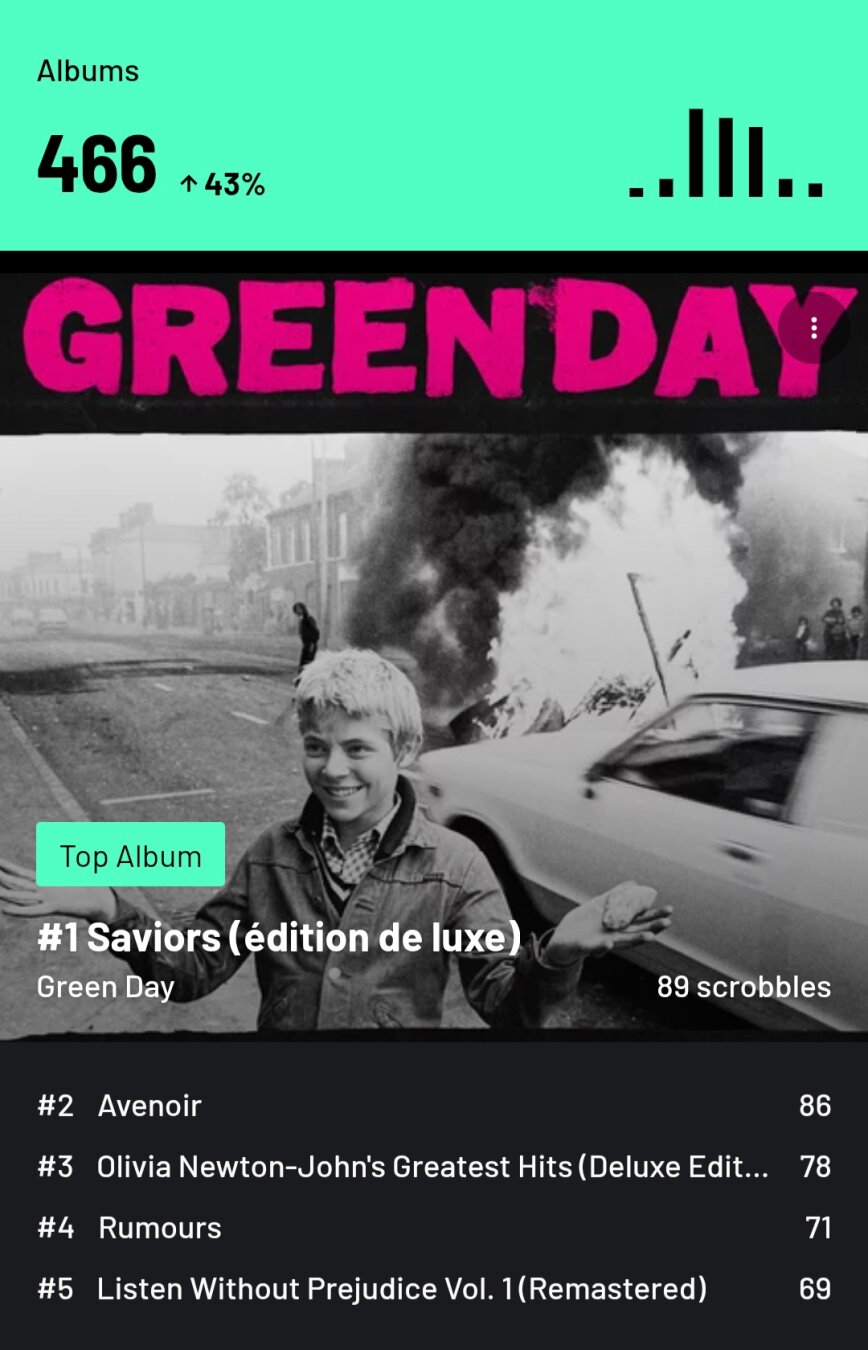Open the three-dot menu on the album cover

pyautogui.click(x=814, y=328)
